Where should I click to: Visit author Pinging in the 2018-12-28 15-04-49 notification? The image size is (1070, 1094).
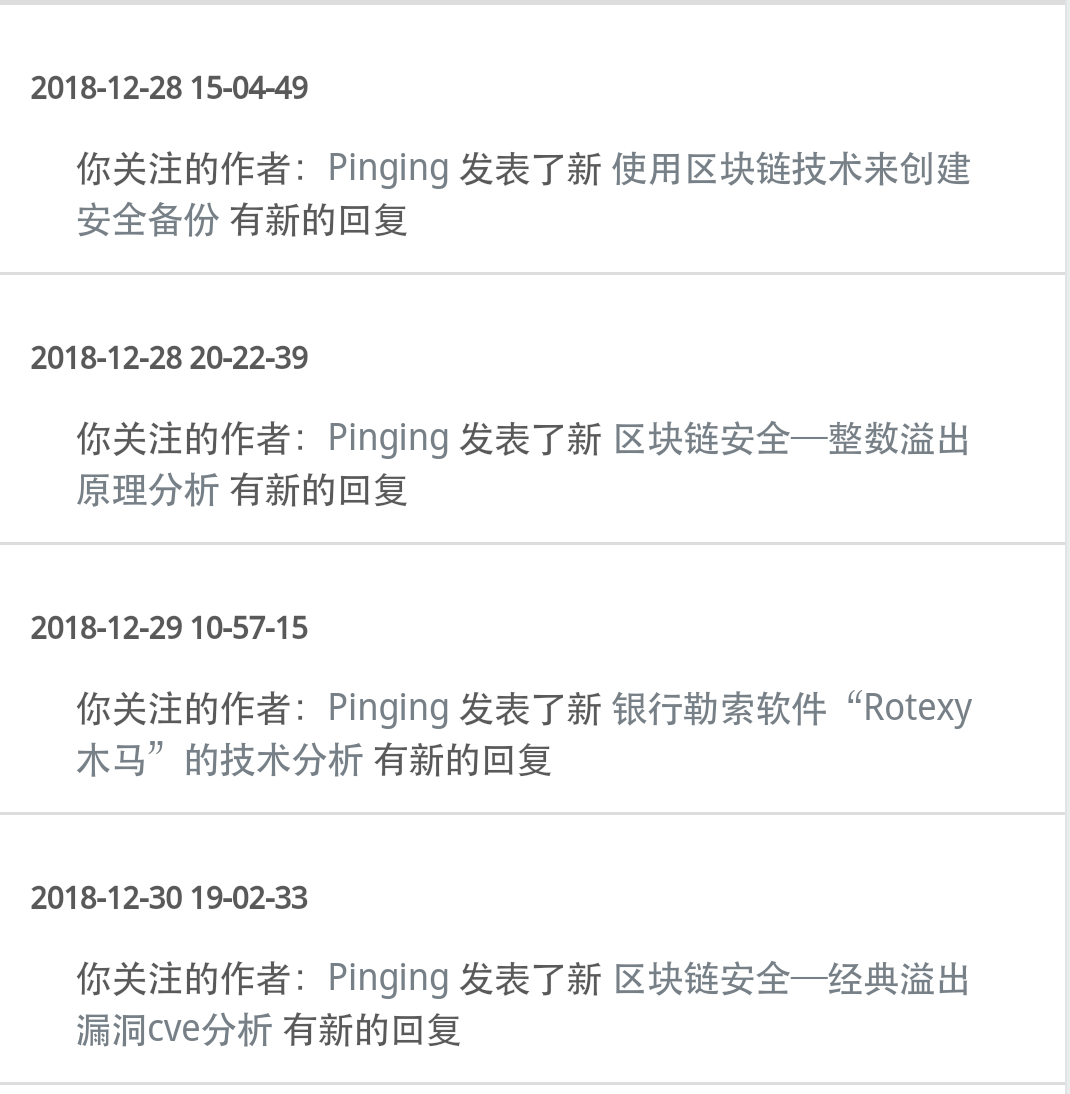pyautogui.click(x=388, y=169)
